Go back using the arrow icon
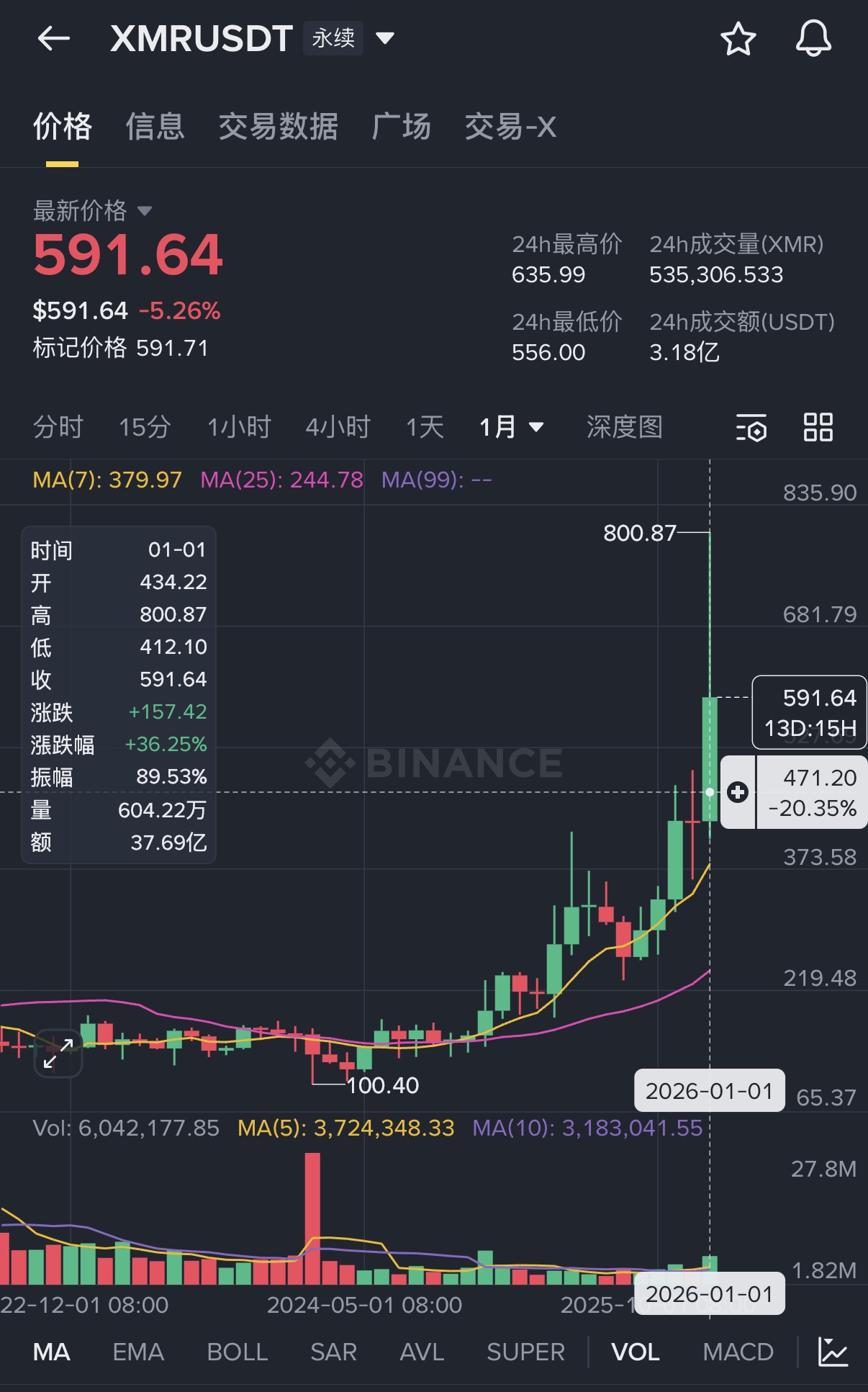 click(54, 38)
